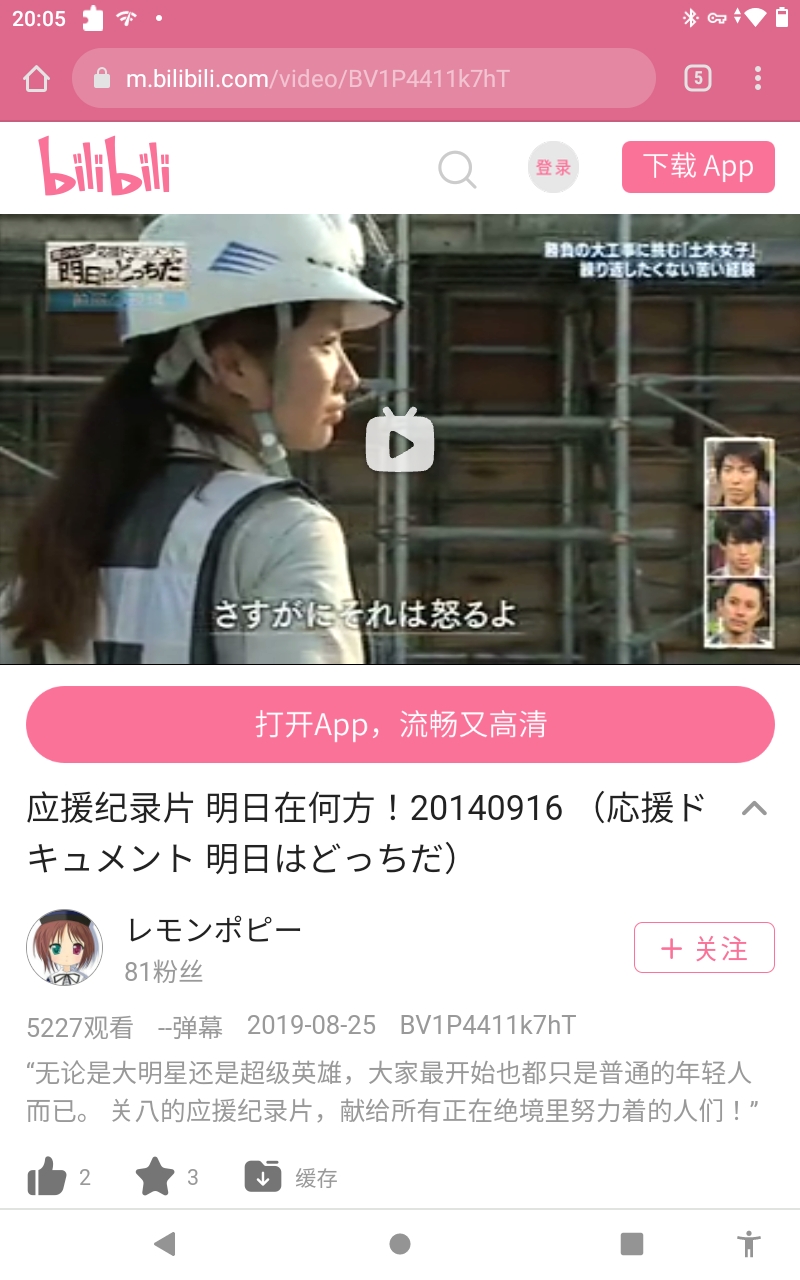The width and height of the screenshot is (800, 1280).
Task: Tap 打开App，流畅又高清 button
Action: [400, 725]
